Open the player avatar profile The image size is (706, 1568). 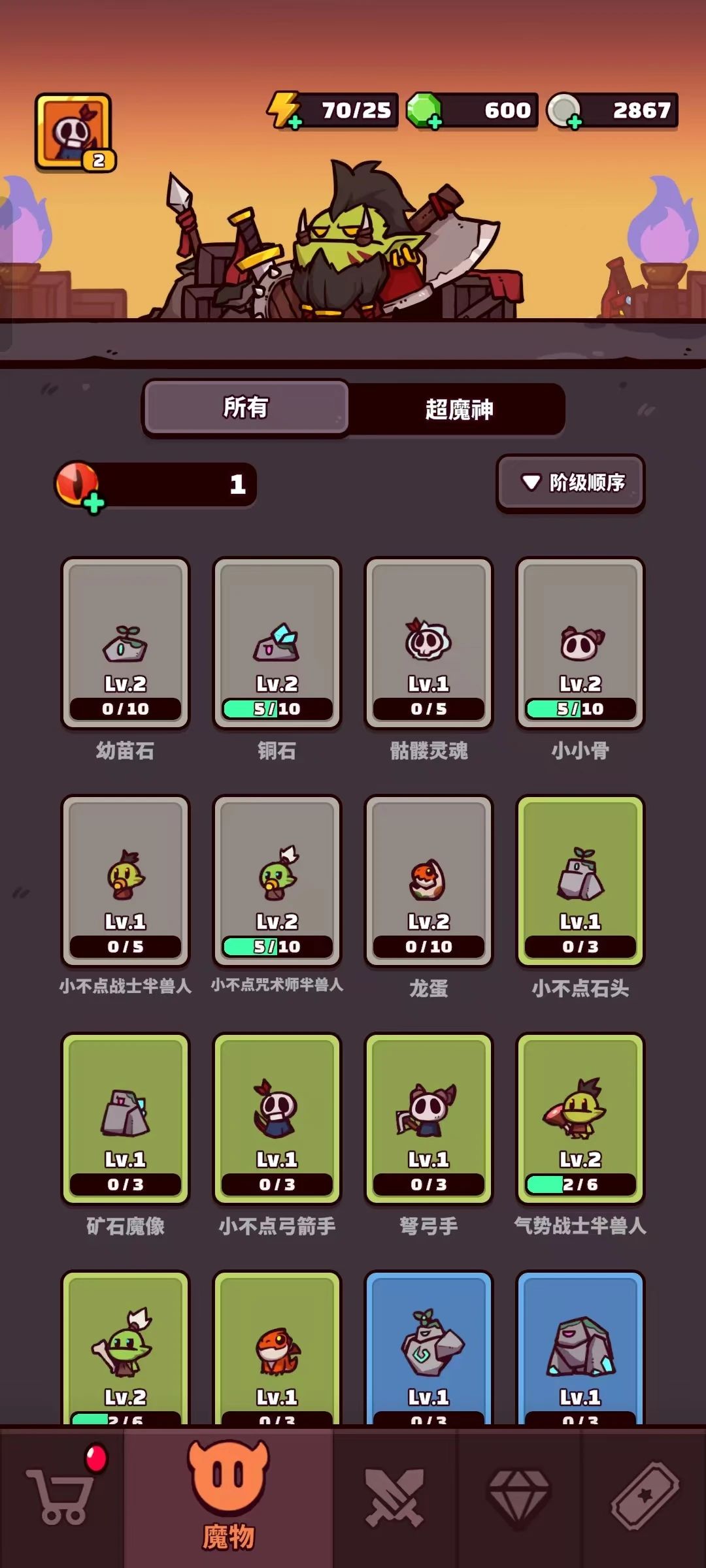coord(73,131)
